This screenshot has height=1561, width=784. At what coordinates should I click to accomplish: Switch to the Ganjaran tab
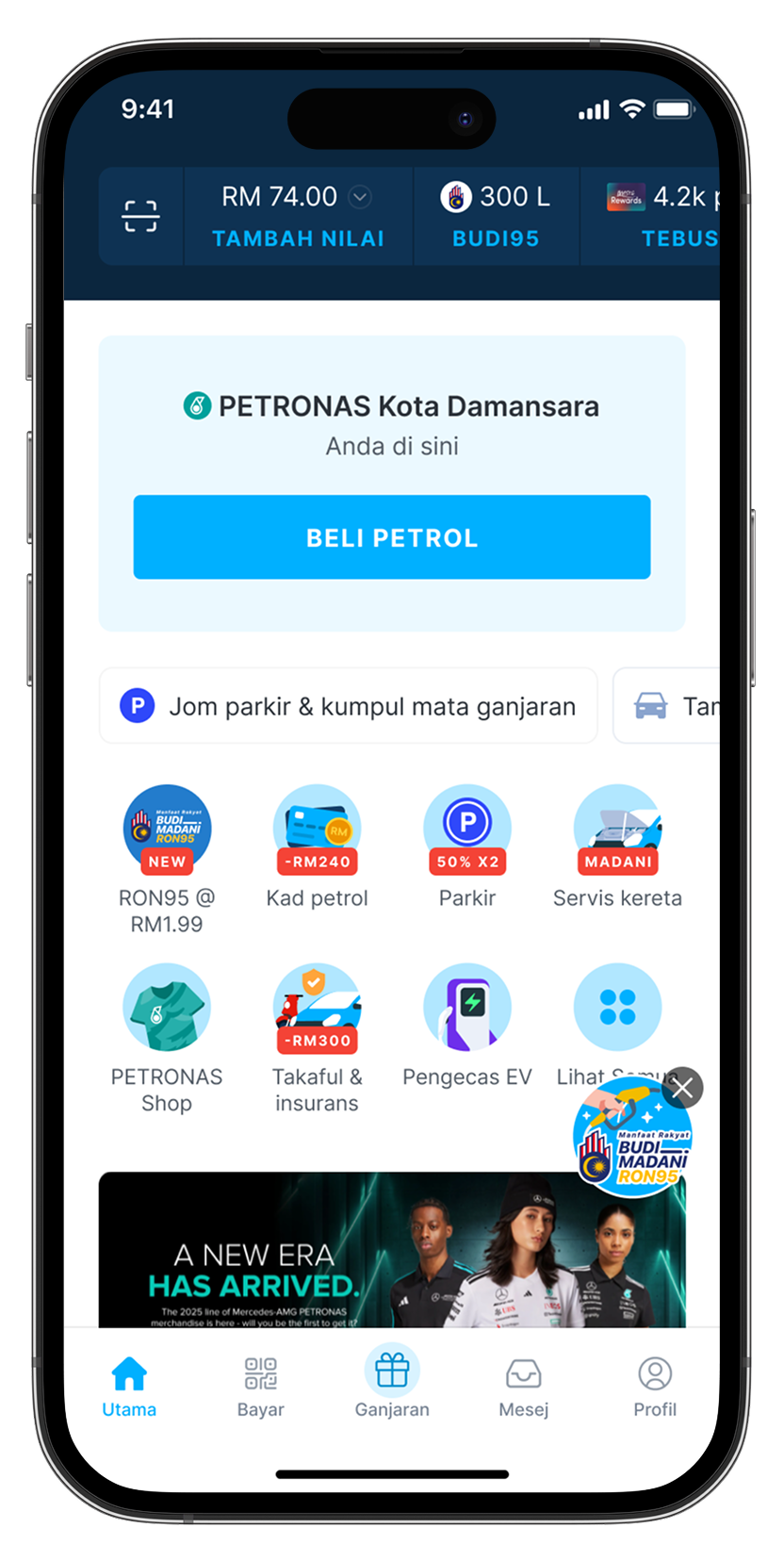point(392,1384)
